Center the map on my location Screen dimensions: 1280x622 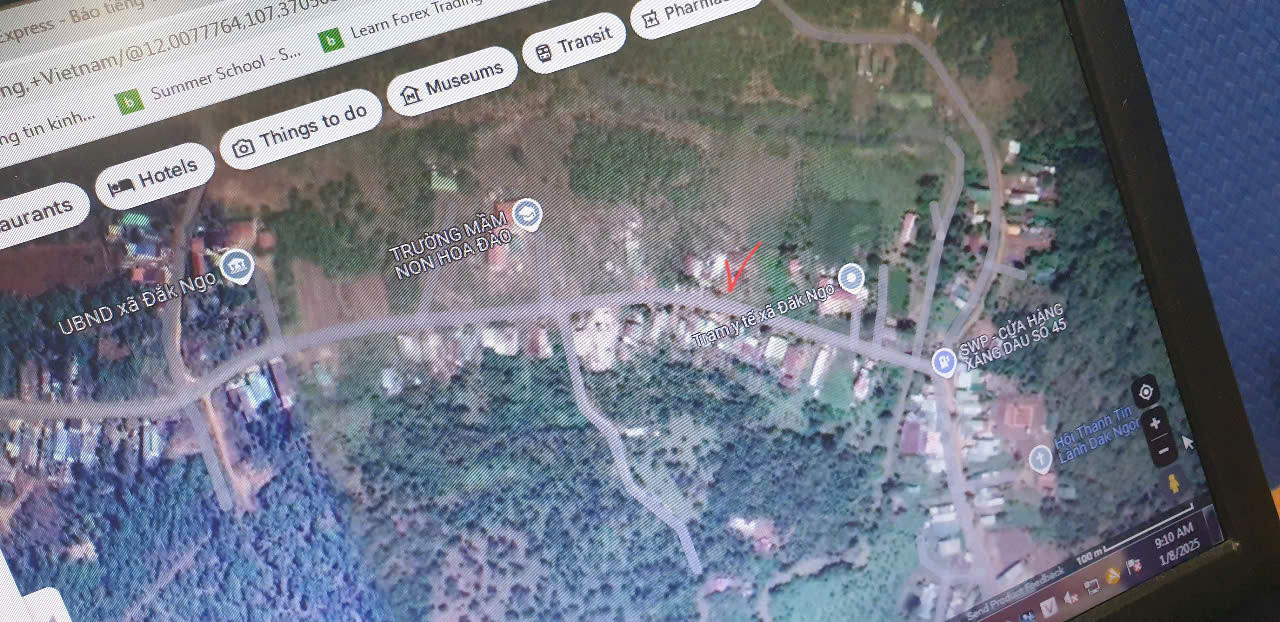coord(1146,391)
